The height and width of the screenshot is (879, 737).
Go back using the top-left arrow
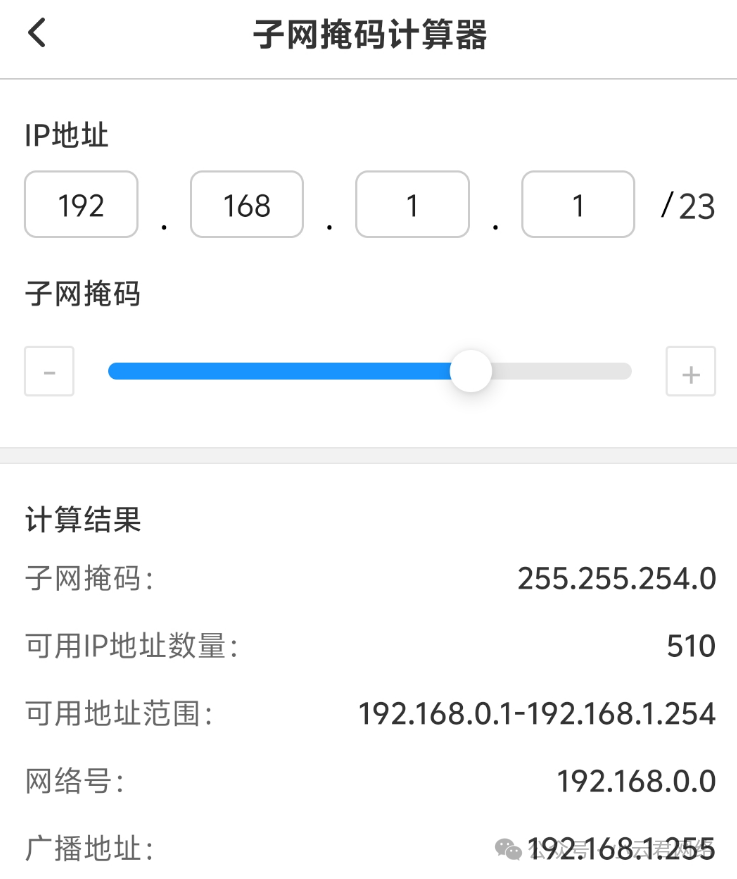[x=37, y=33]
